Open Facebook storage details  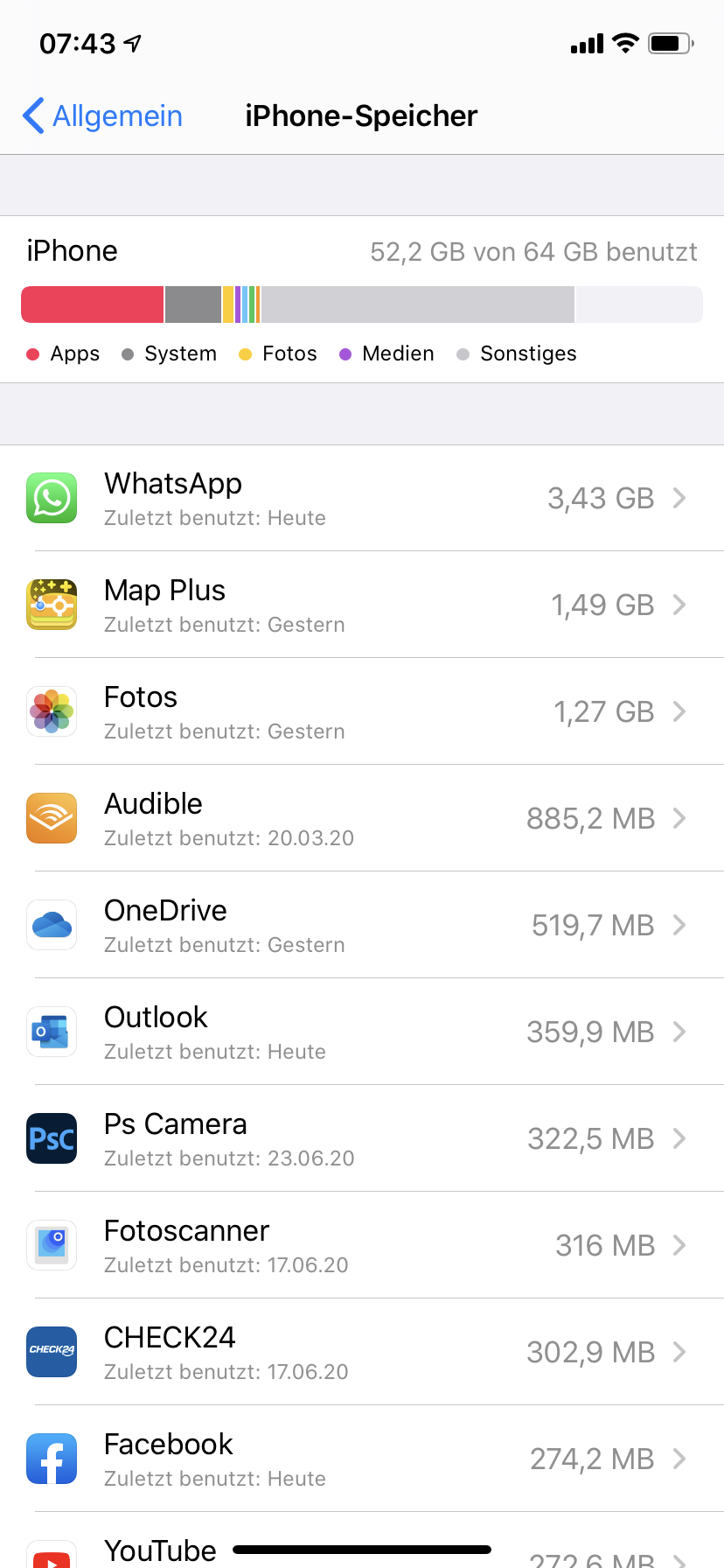pos(362,1459)
